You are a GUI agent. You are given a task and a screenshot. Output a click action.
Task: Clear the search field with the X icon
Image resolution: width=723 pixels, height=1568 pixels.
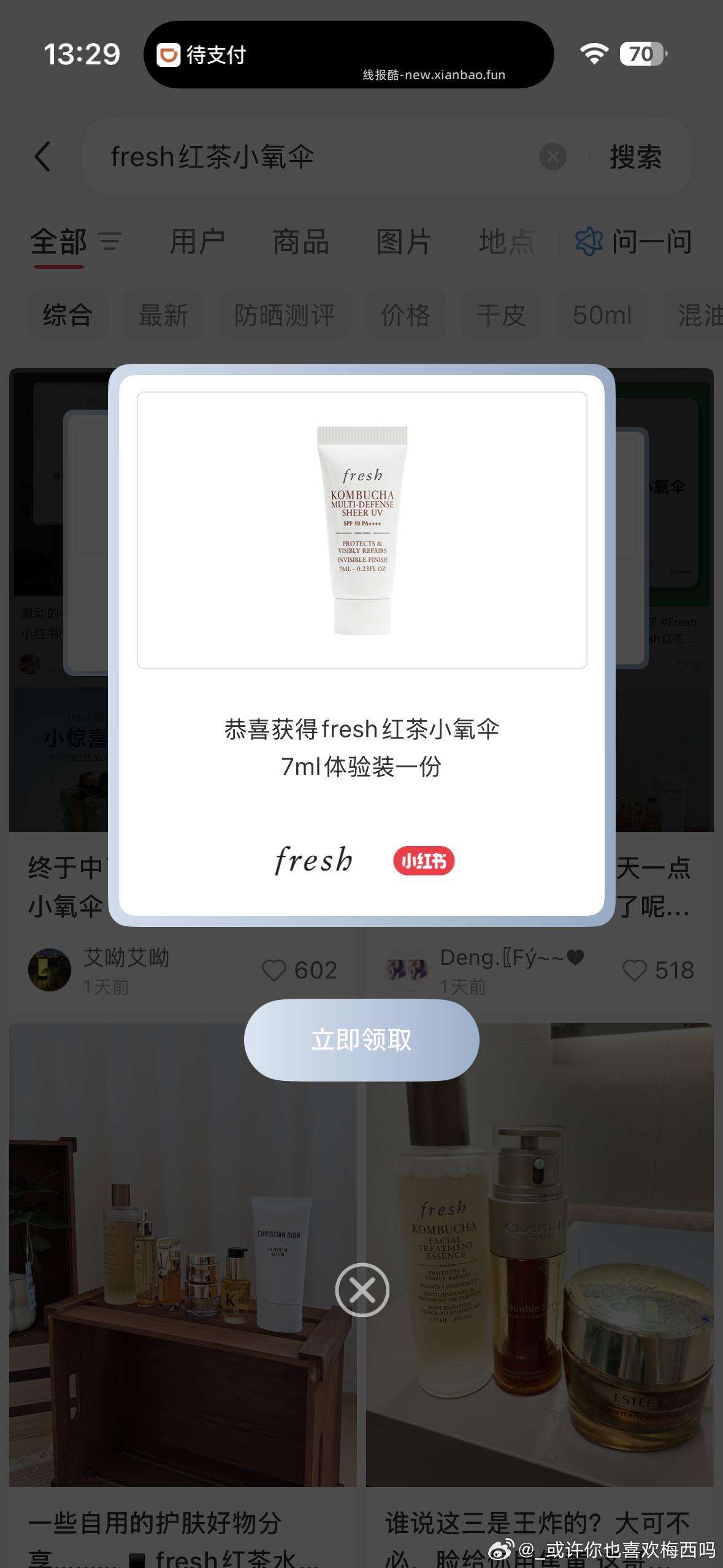(554, 158)
